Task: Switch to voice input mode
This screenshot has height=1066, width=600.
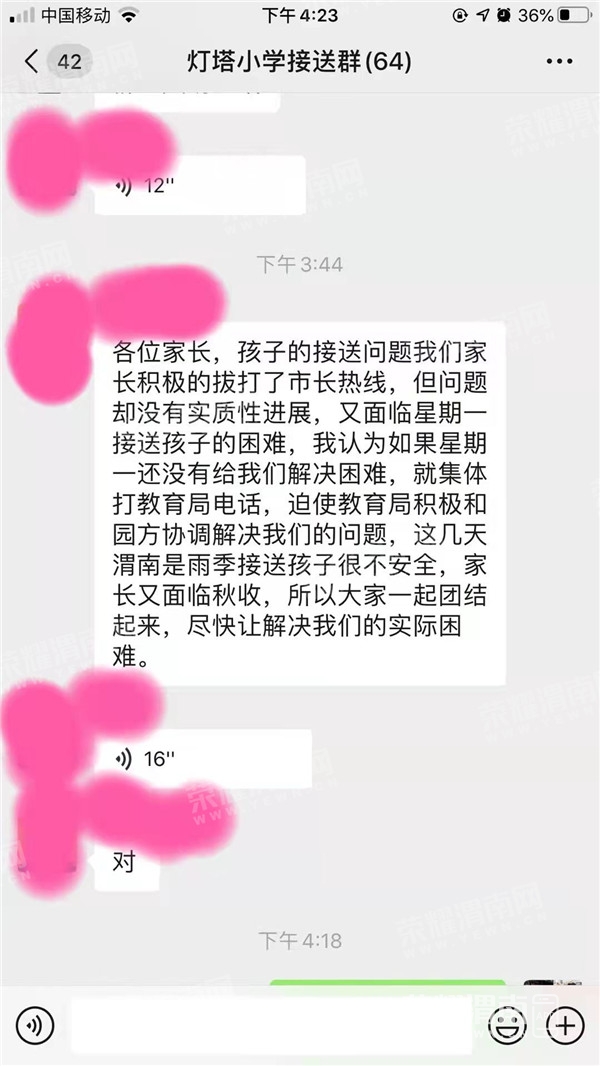Action: (x=35, y=1025)
